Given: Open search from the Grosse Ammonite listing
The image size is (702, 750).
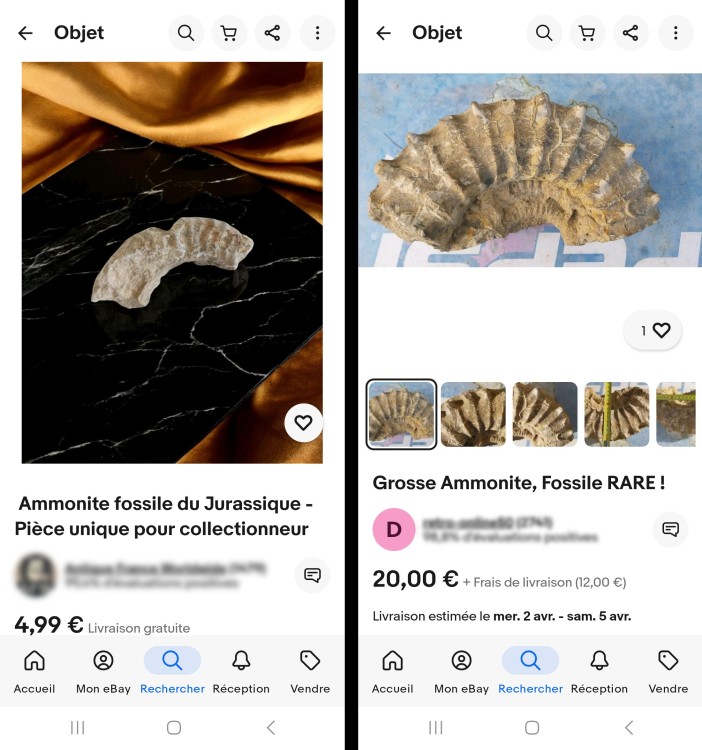Looking at the screenshot, I should point(544,33).
